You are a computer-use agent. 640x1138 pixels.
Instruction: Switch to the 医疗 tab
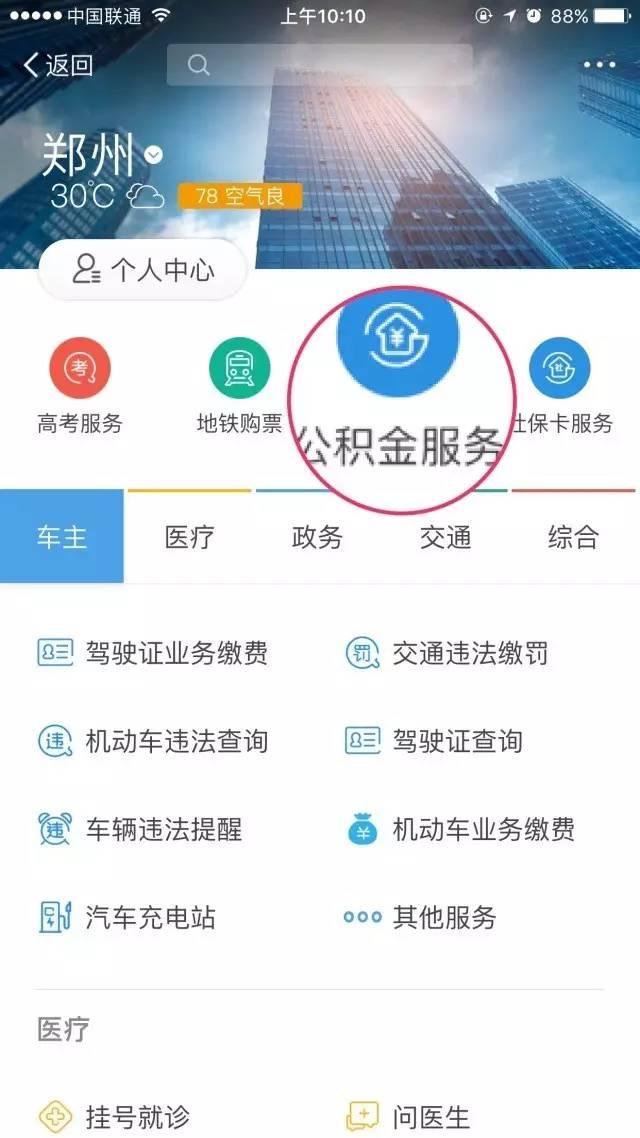point(190,537)
